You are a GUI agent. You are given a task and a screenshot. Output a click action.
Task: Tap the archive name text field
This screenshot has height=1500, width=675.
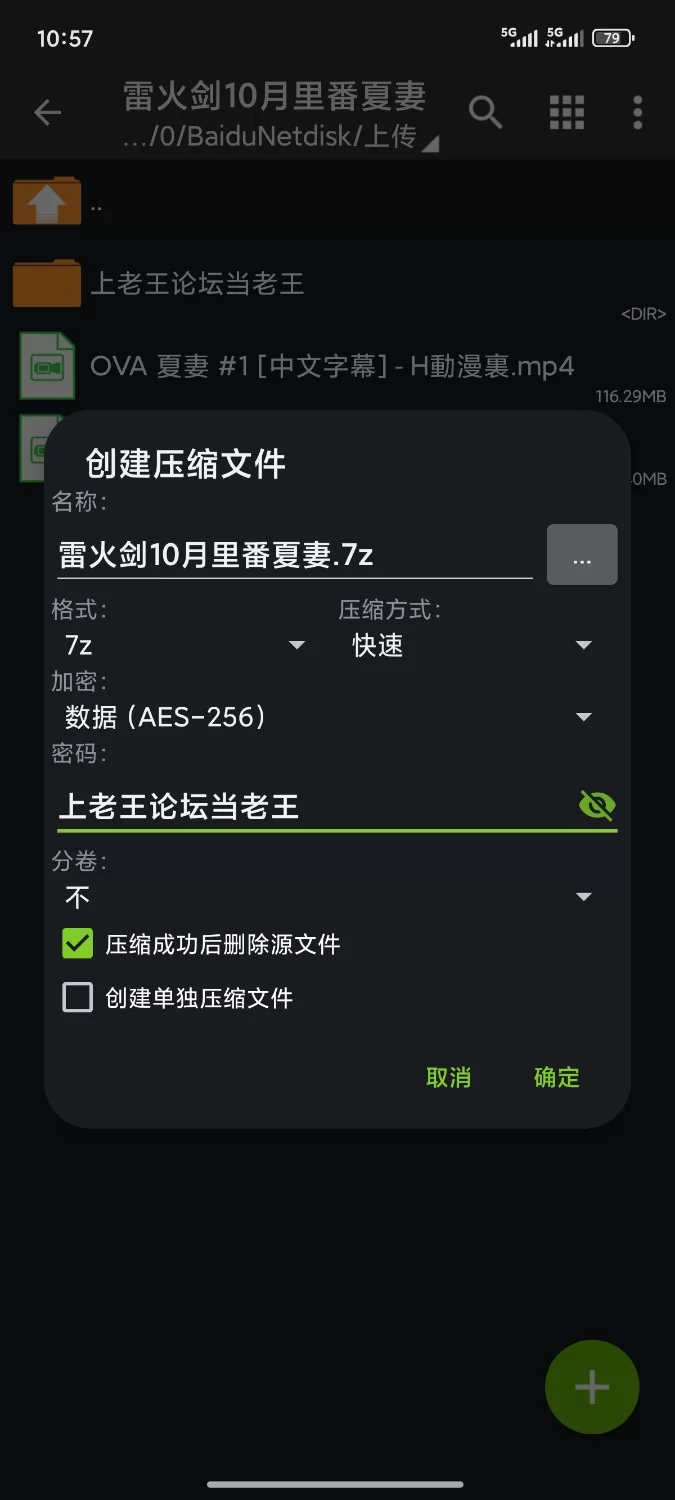tap(293, 555)
